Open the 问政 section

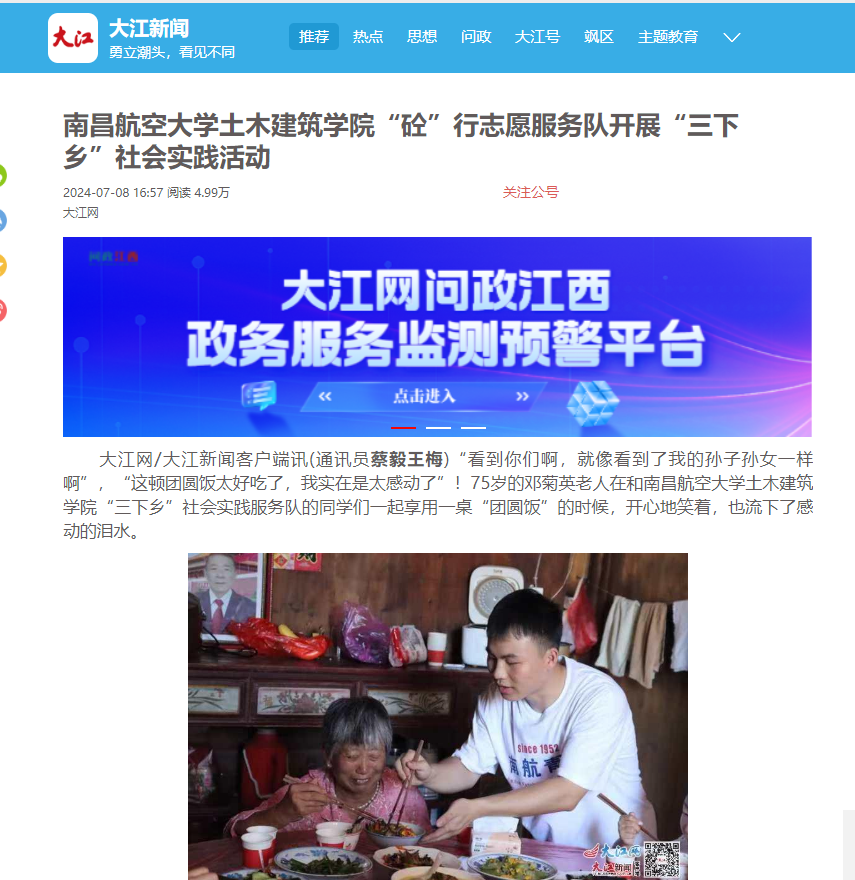pos(476,37)
